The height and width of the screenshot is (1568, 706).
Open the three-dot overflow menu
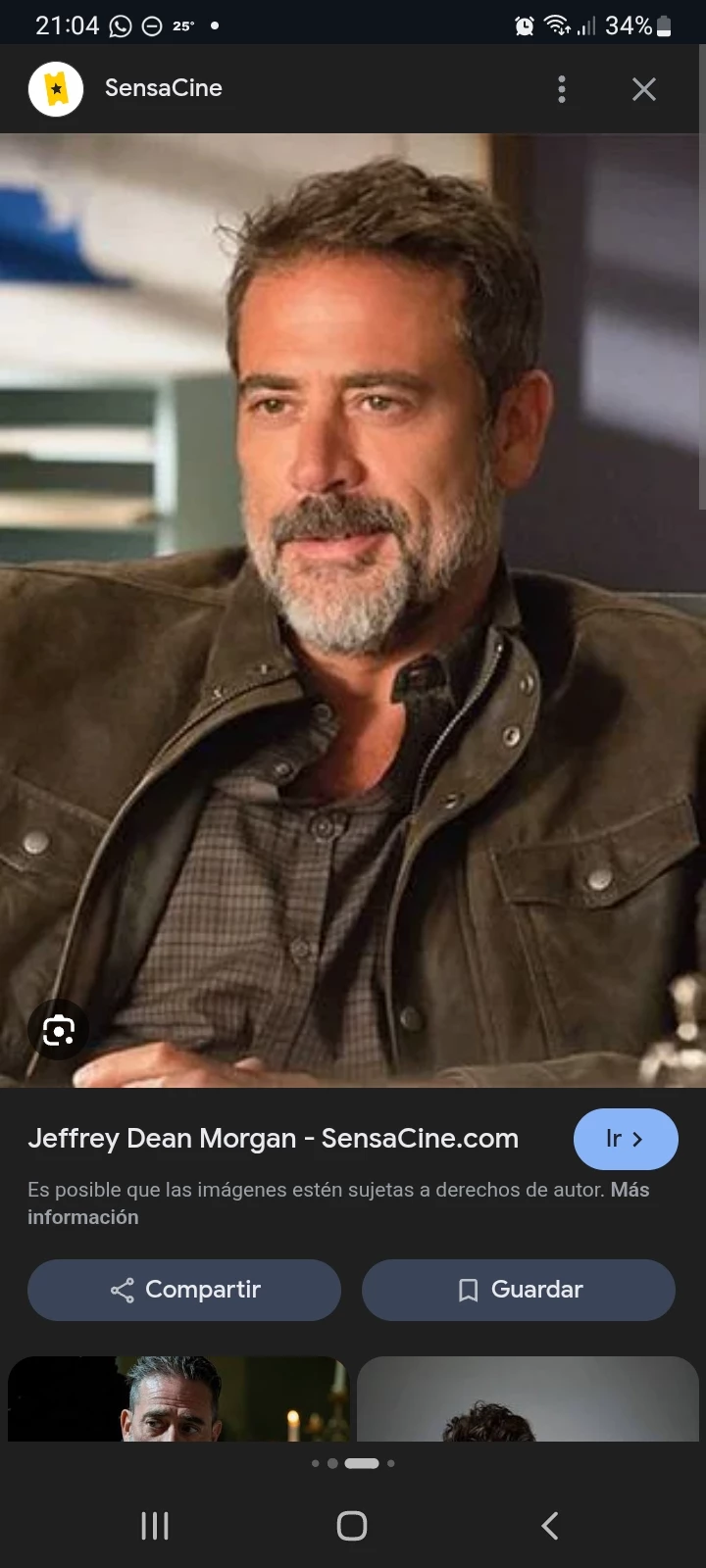click(562, 89)
